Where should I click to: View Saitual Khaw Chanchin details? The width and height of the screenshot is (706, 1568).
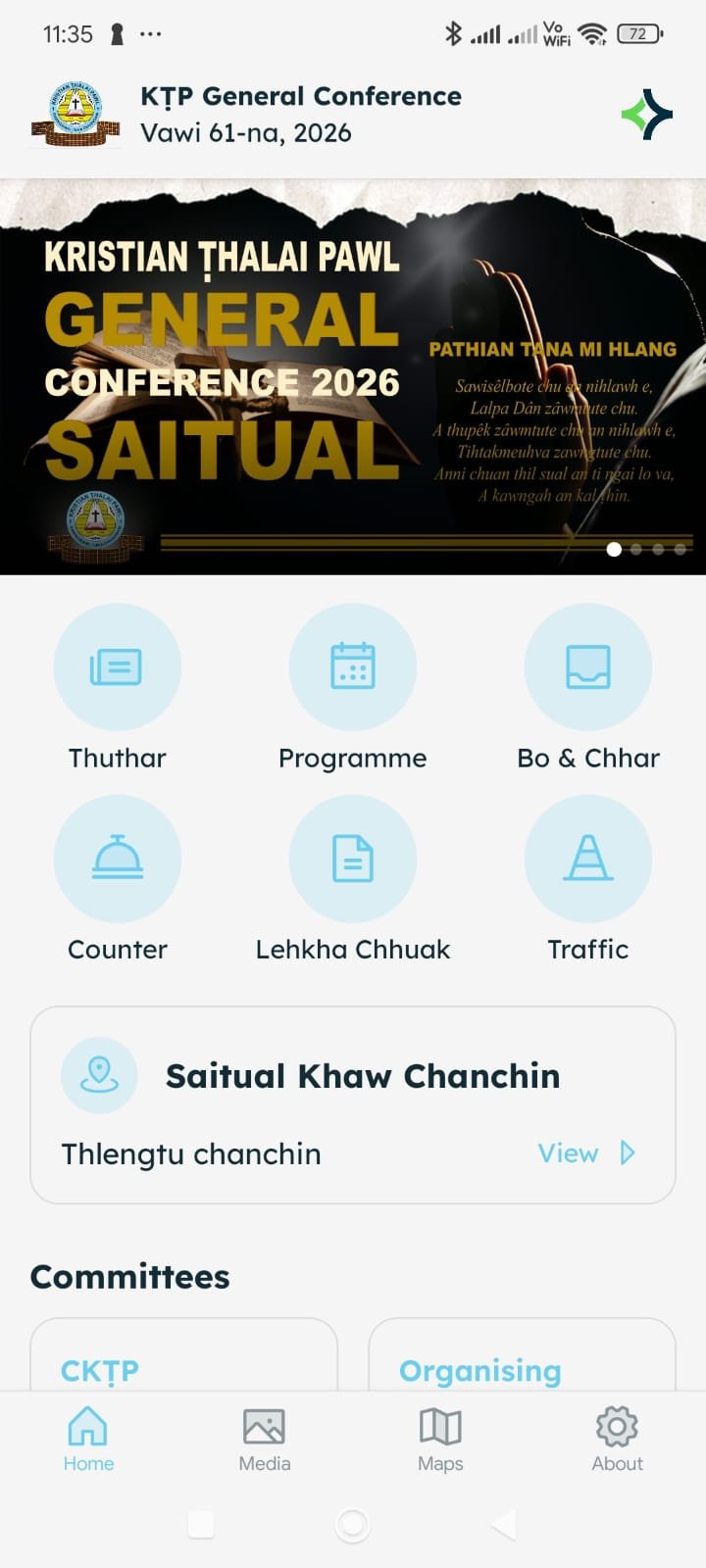click(585, 1153)
